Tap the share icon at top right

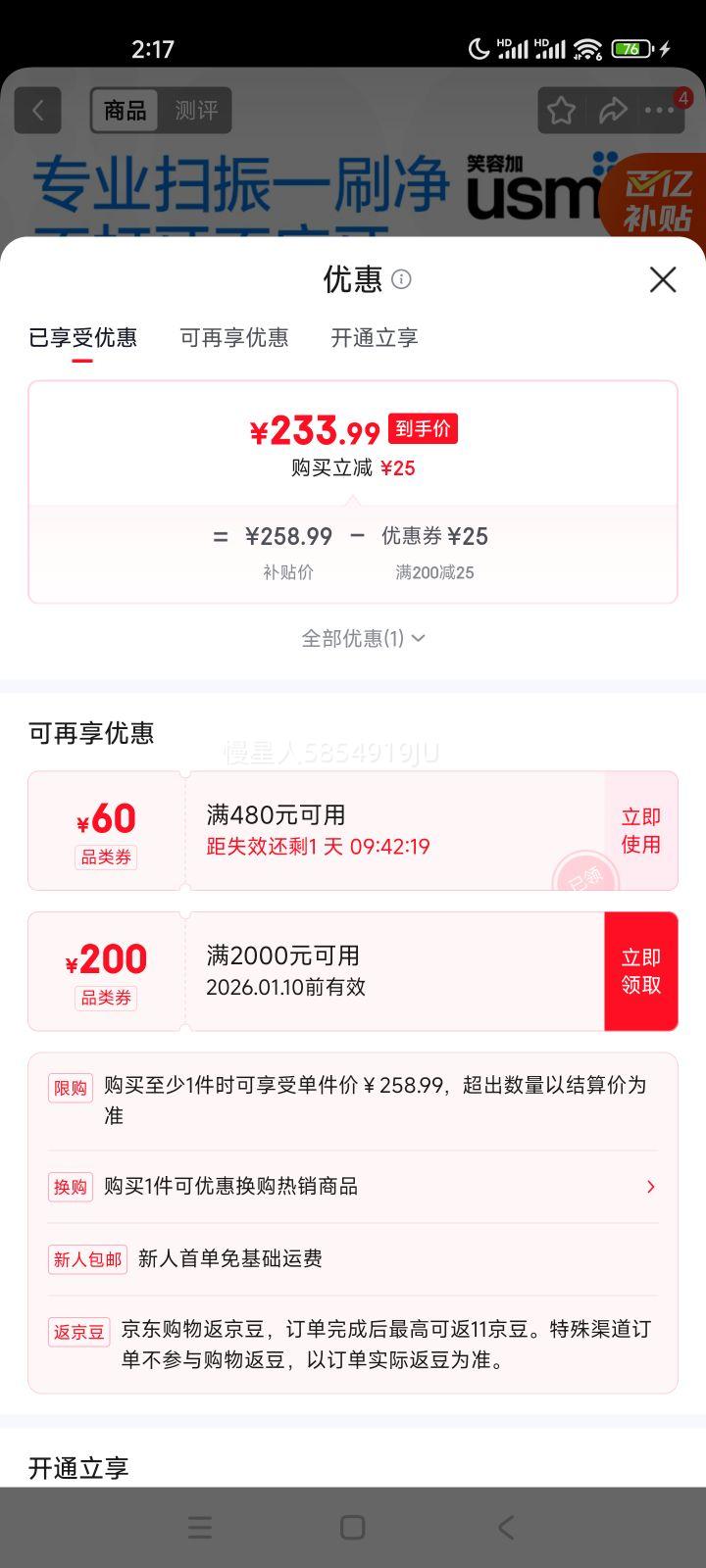[x=615, y=110]
